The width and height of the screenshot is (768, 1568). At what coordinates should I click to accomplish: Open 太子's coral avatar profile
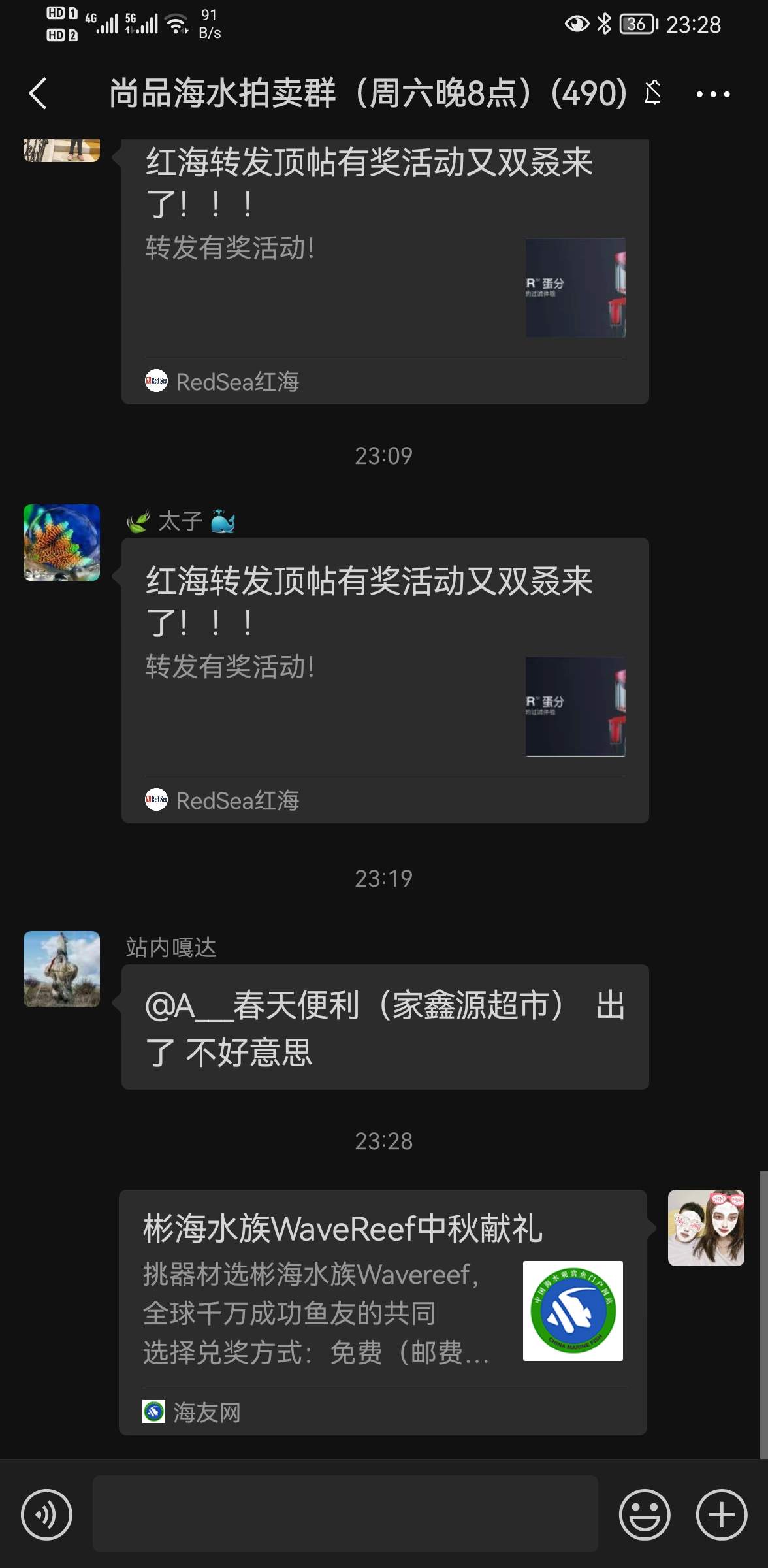click(x=62, y=542)
